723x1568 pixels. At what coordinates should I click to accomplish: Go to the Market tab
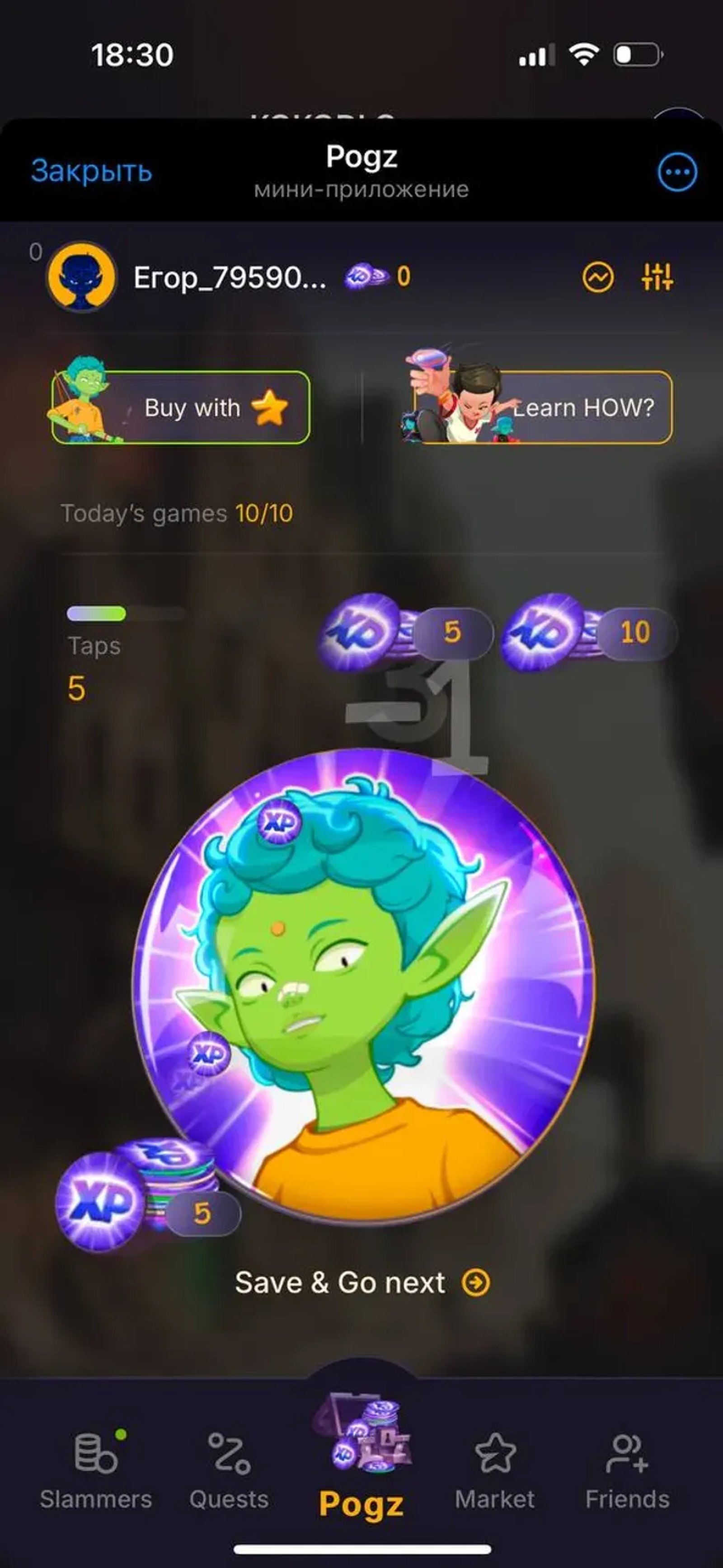click(495, 1468)
